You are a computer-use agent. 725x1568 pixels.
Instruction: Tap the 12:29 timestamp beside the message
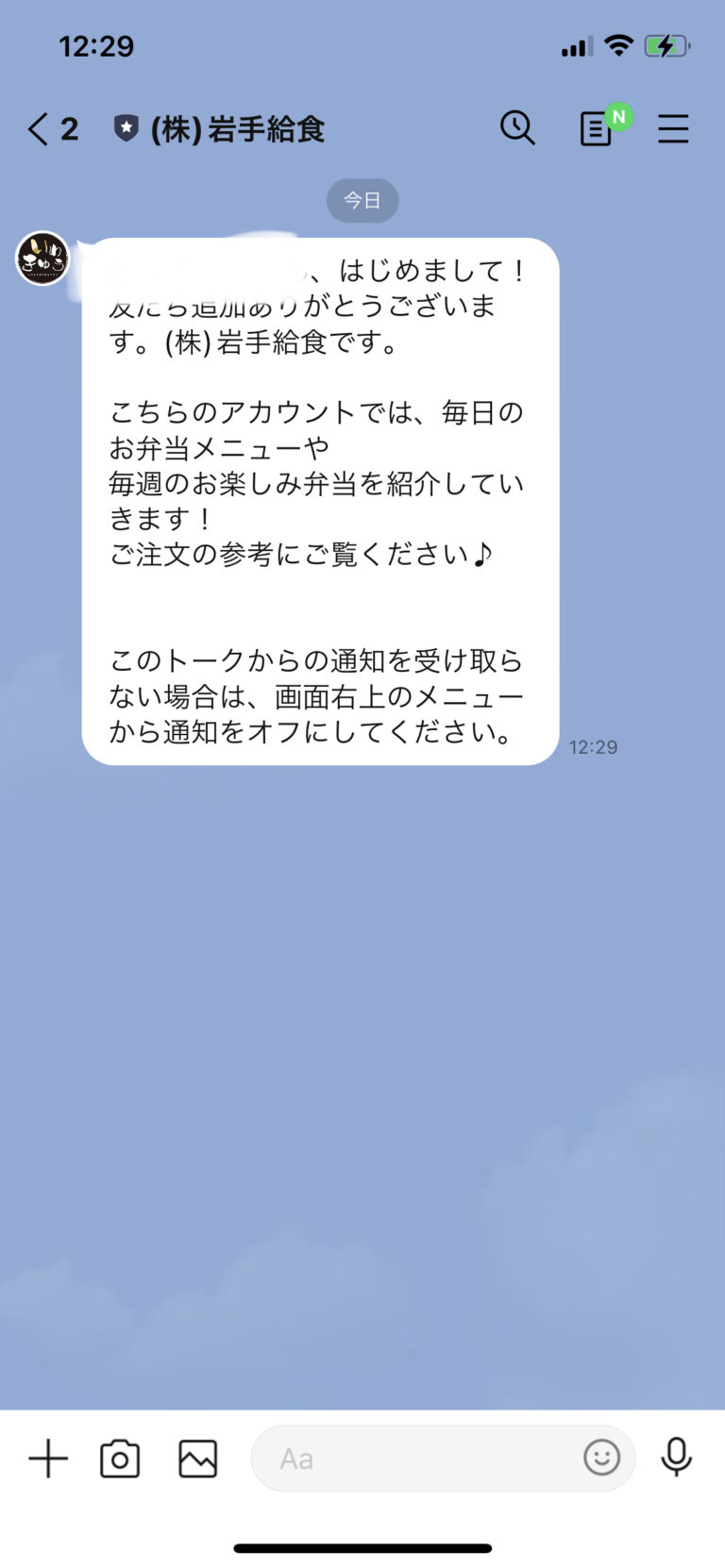594,746
